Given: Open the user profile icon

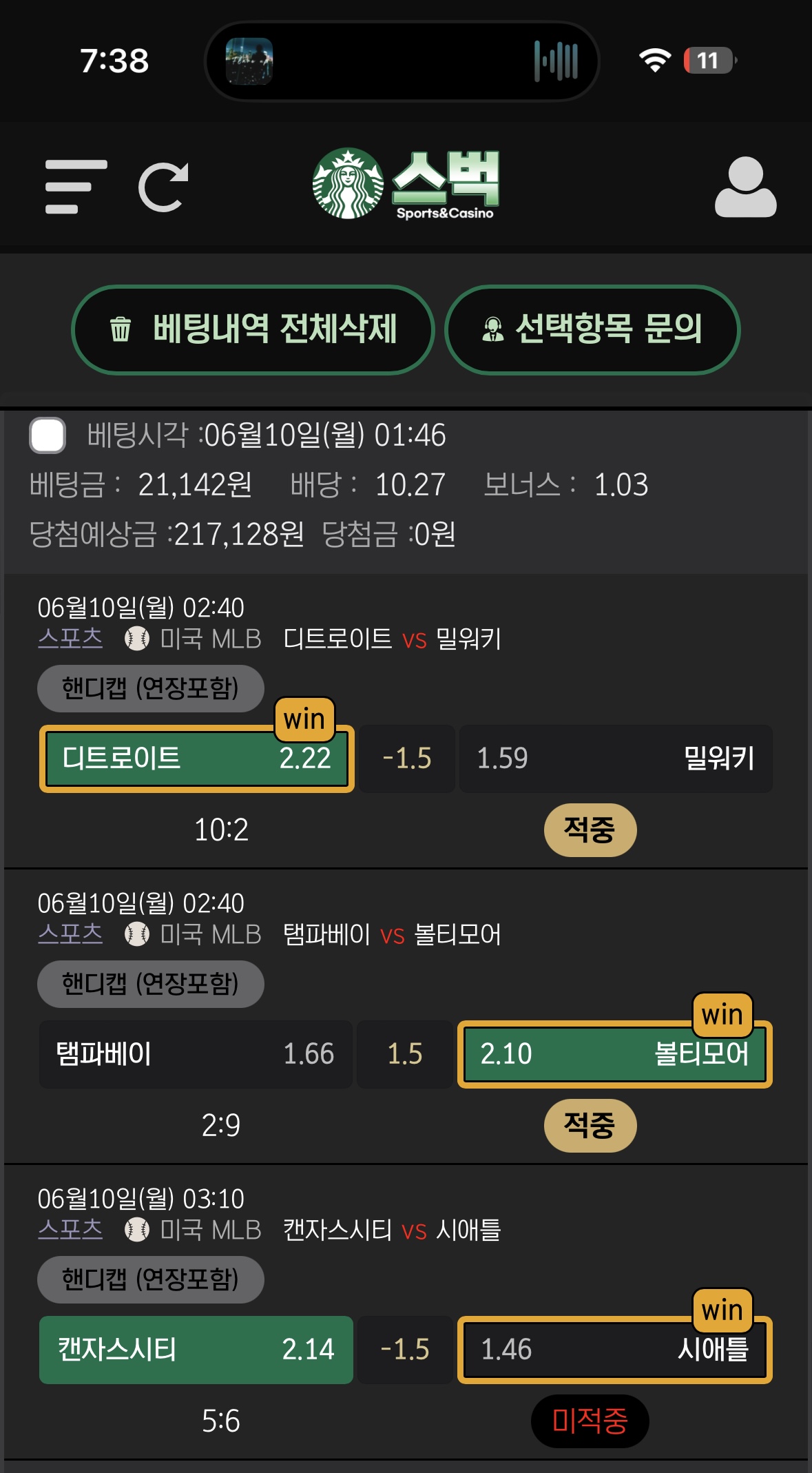Looking at the screenshot, I should pyautogui.click(x=745, y=187).
